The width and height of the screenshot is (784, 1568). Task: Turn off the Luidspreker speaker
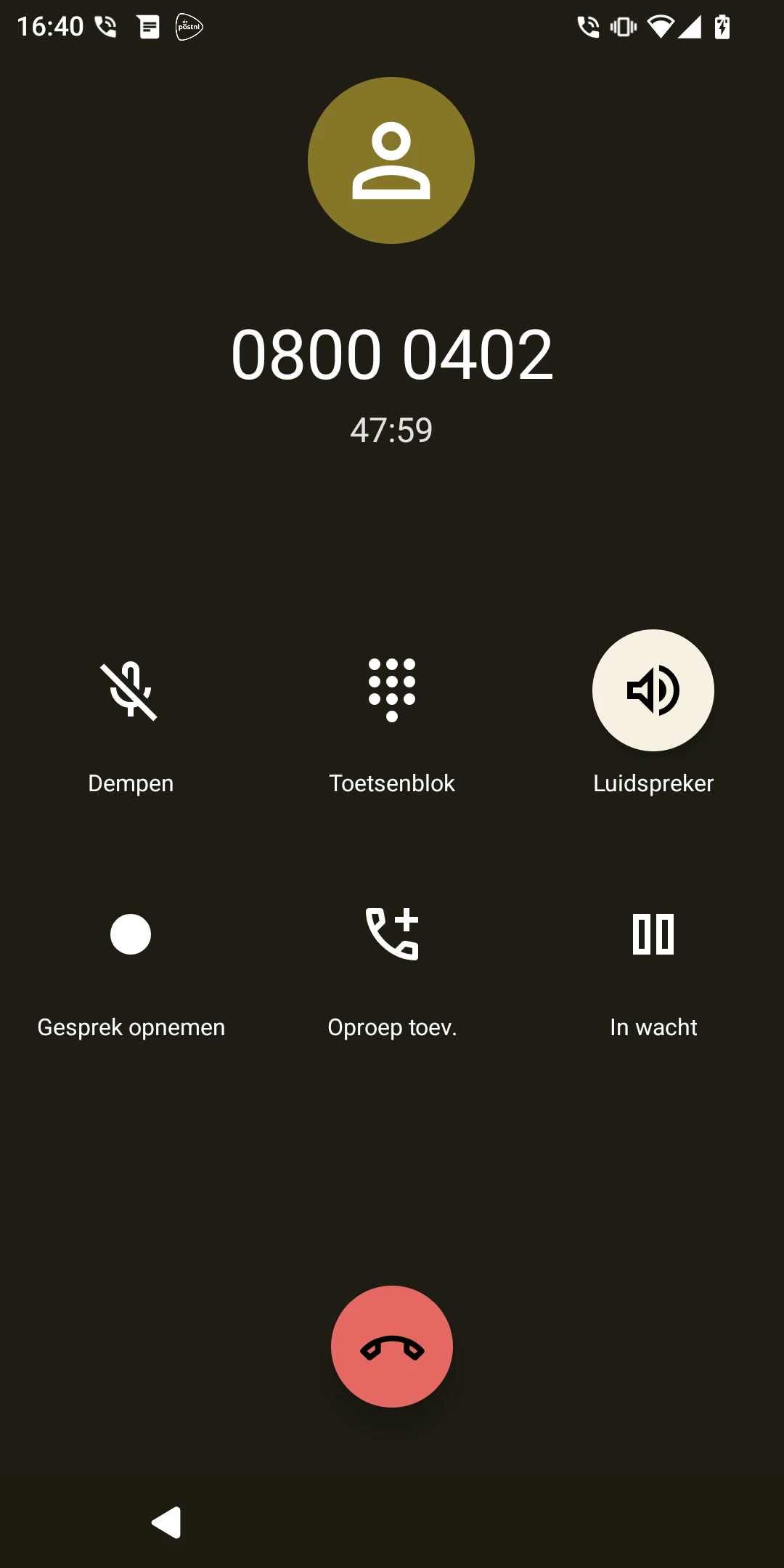[653, 690]
